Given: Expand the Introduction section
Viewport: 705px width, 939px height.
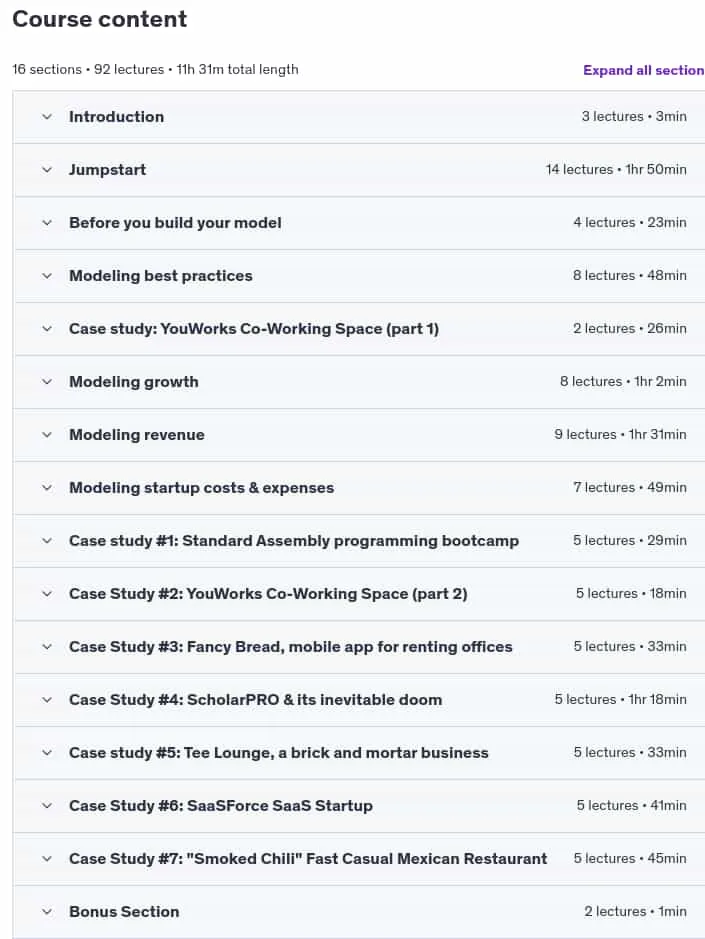Looking at the screenshot, I should click(359, 117).
